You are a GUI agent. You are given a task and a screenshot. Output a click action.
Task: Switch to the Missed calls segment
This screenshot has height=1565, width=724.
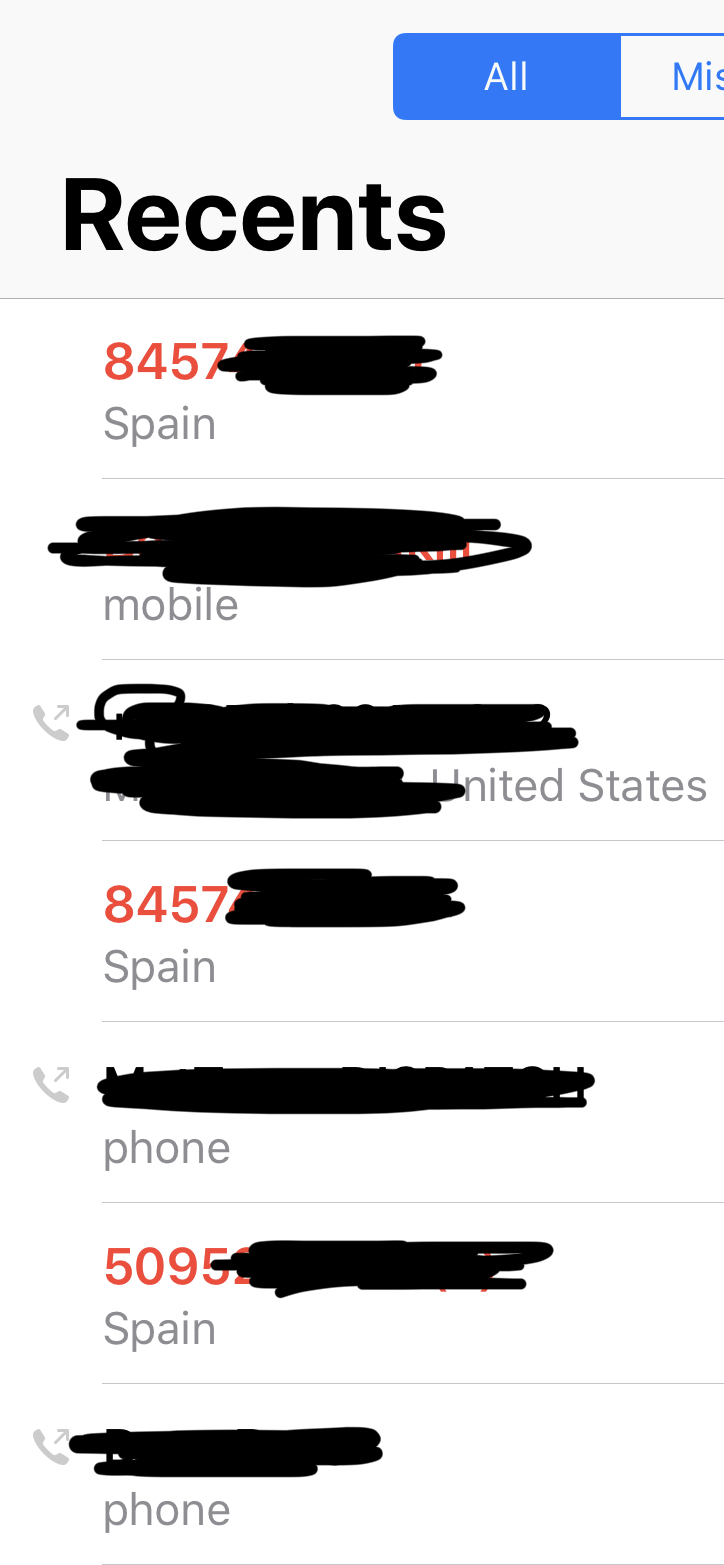point(680,77)
